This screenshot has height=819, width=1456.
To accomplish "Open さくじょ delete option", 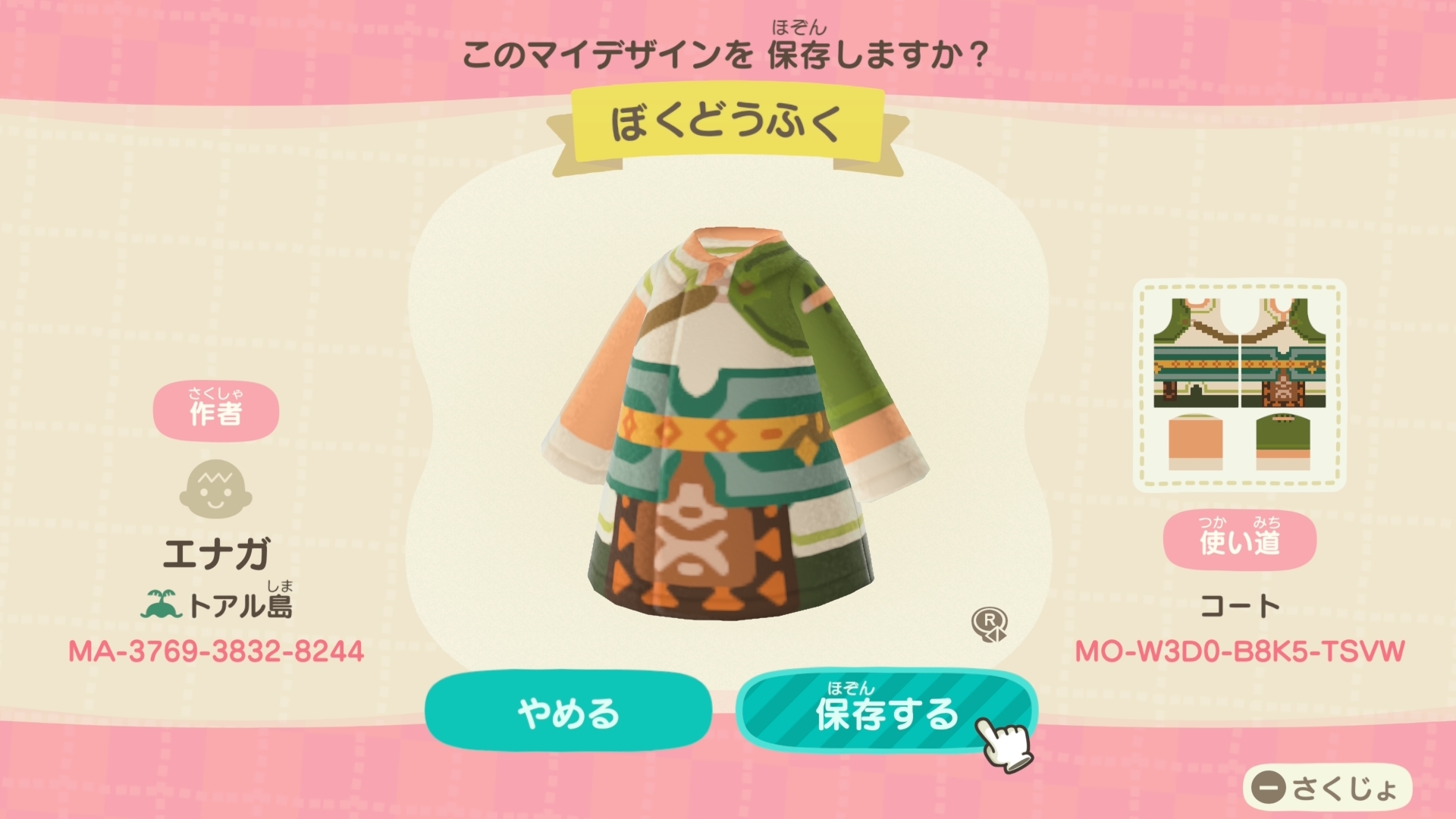I will (1327, 788).
